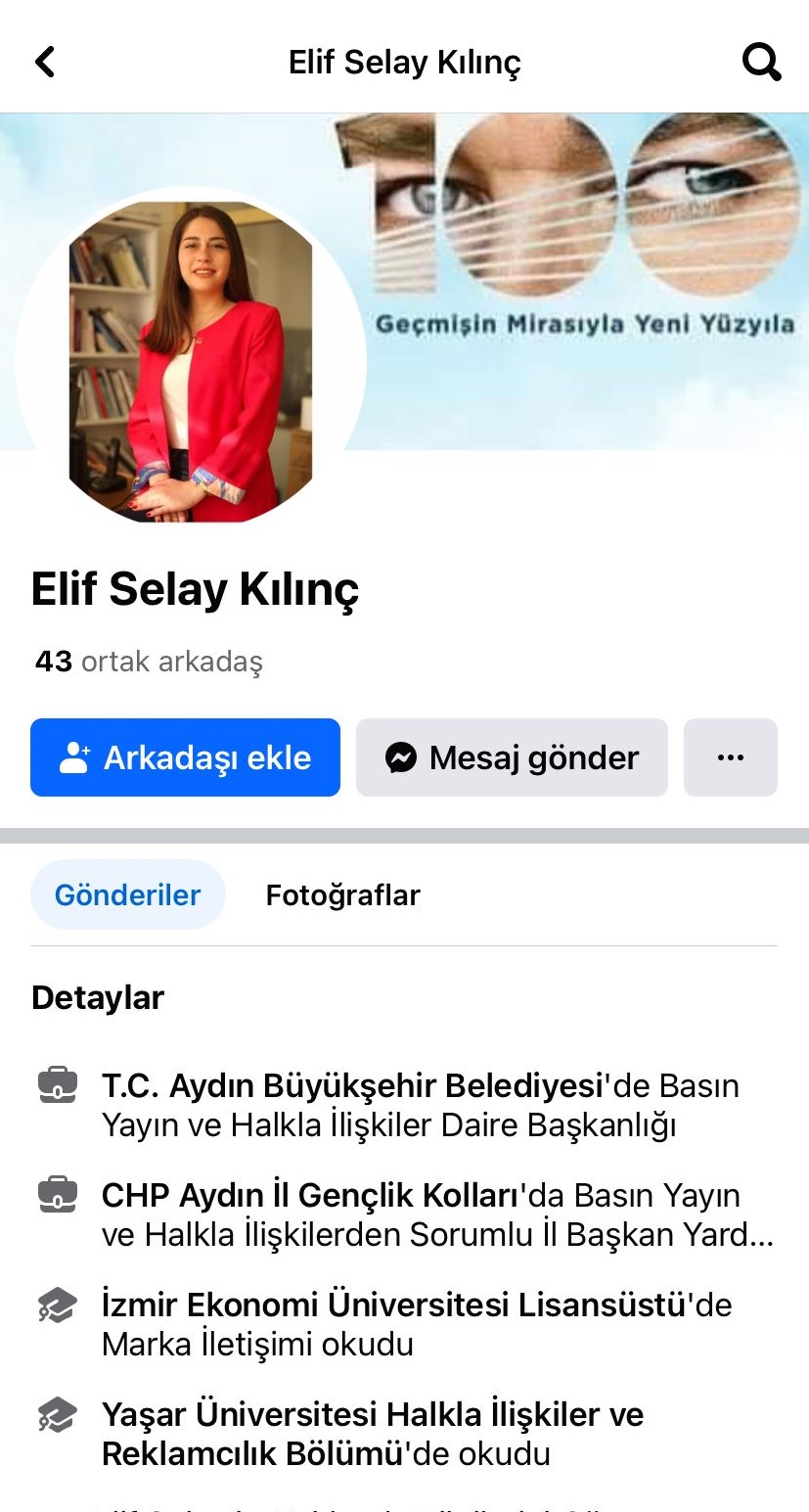Viewport: 809px width, 1512px height.
Task: Open CHP Aydın İl Gençlik Kolları page
Action: tap(309, 1196)
